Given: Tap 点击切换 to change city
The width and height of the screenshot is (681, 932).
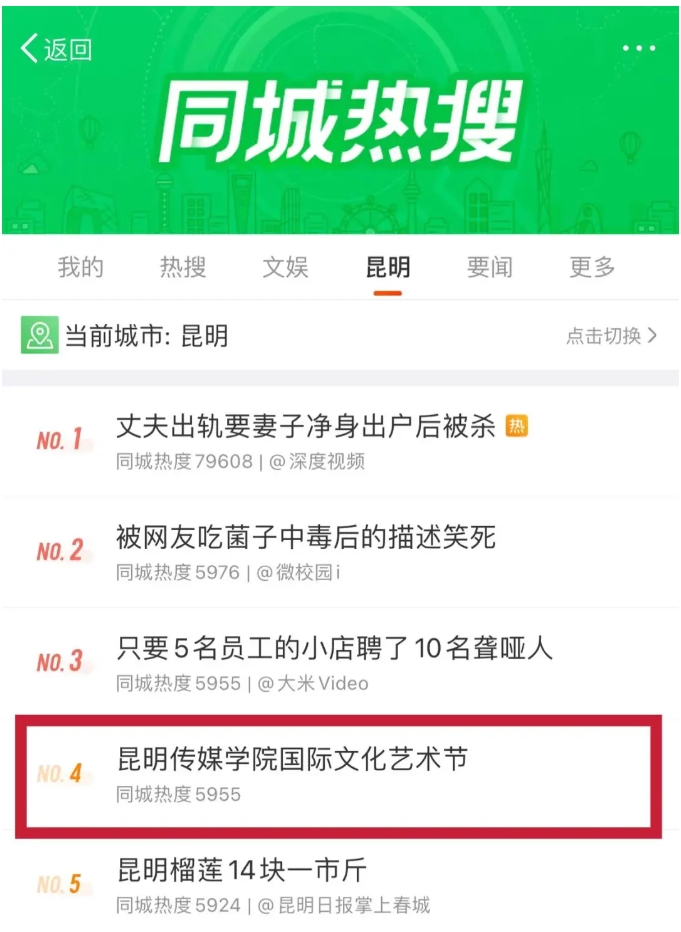Looking at the screenshot, I should (611, 336).
